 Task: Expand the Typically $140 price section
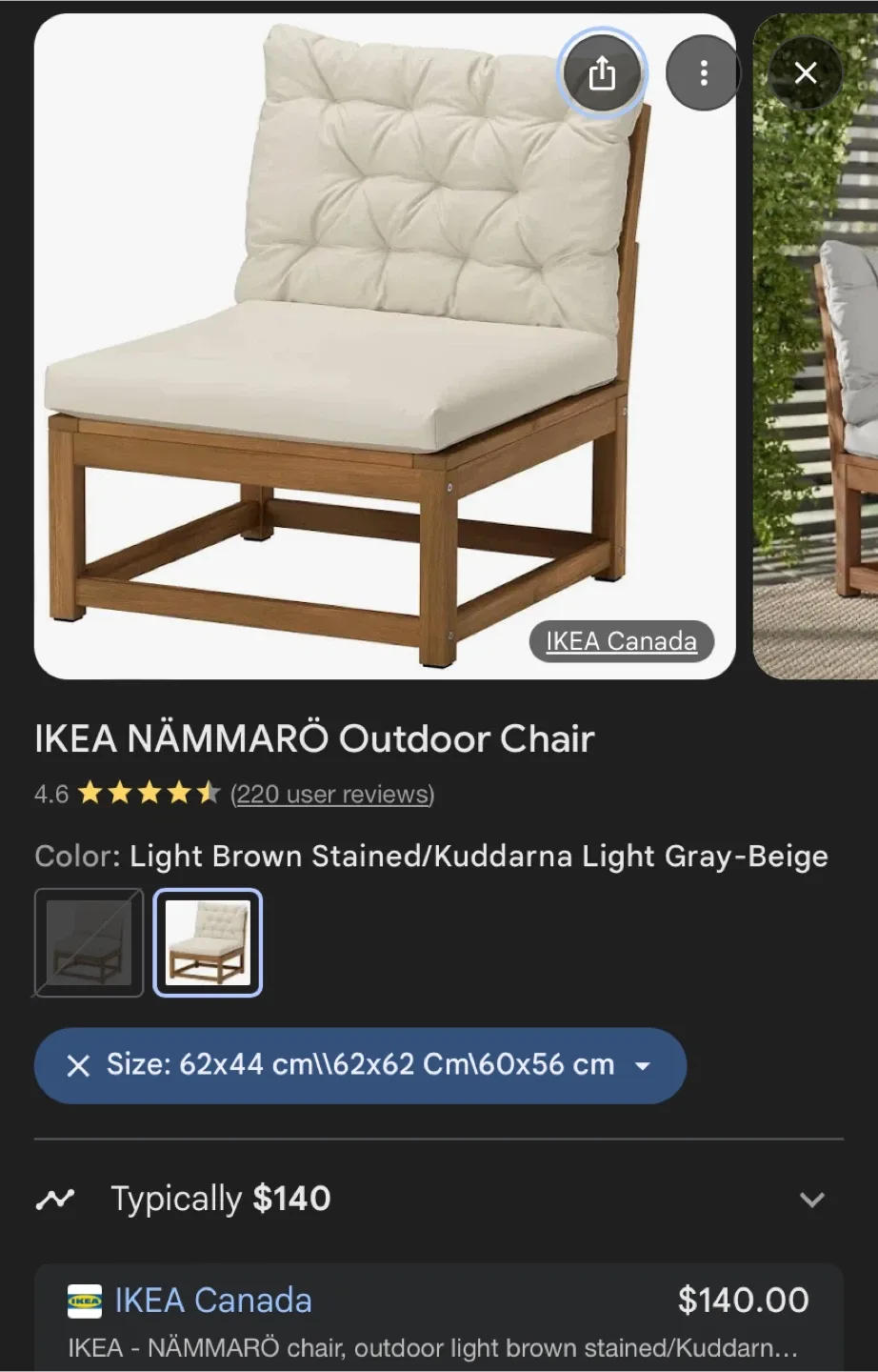point(811,1200)
